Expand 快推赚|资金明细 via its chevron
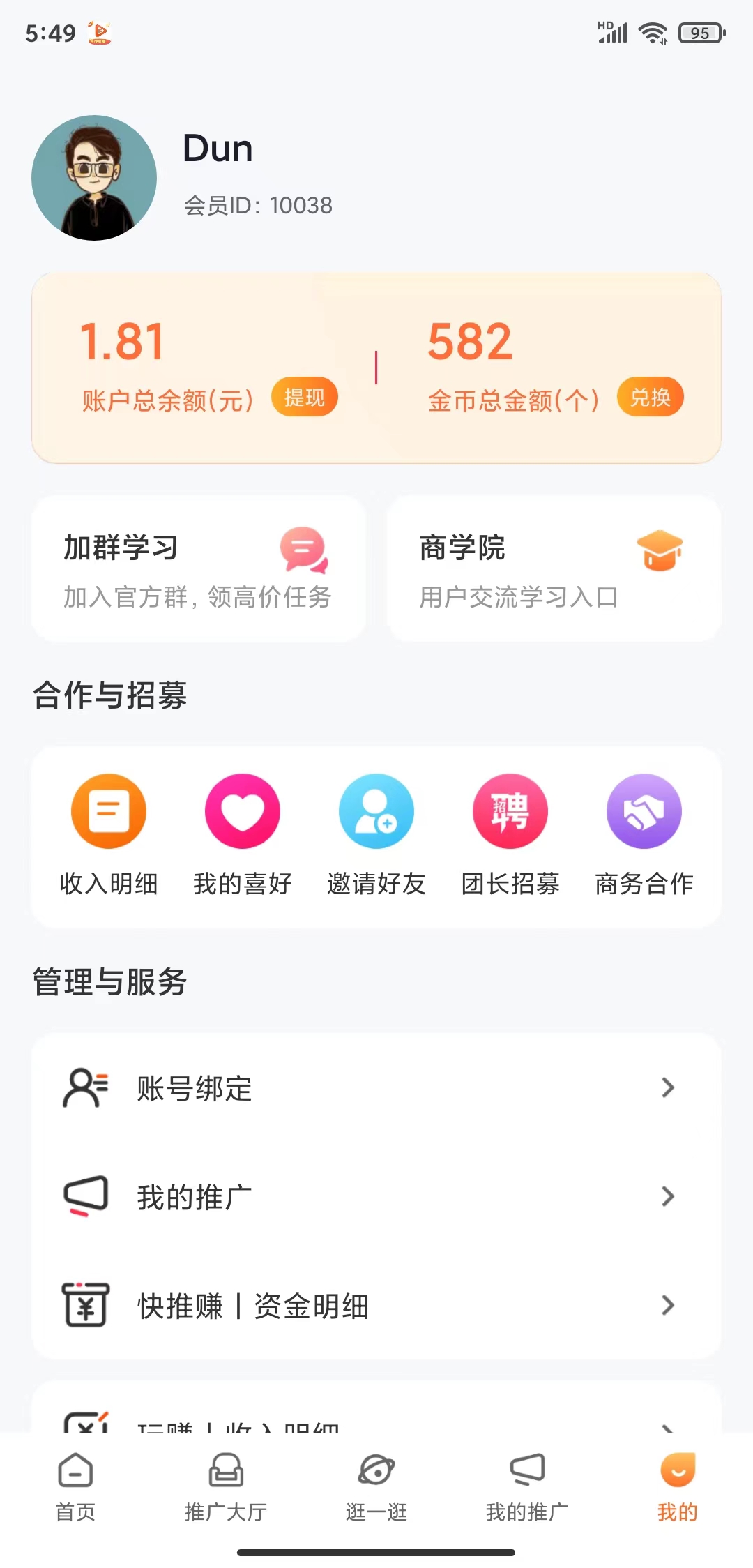This screenshot has width=753, height=1568. (667, 1306)
